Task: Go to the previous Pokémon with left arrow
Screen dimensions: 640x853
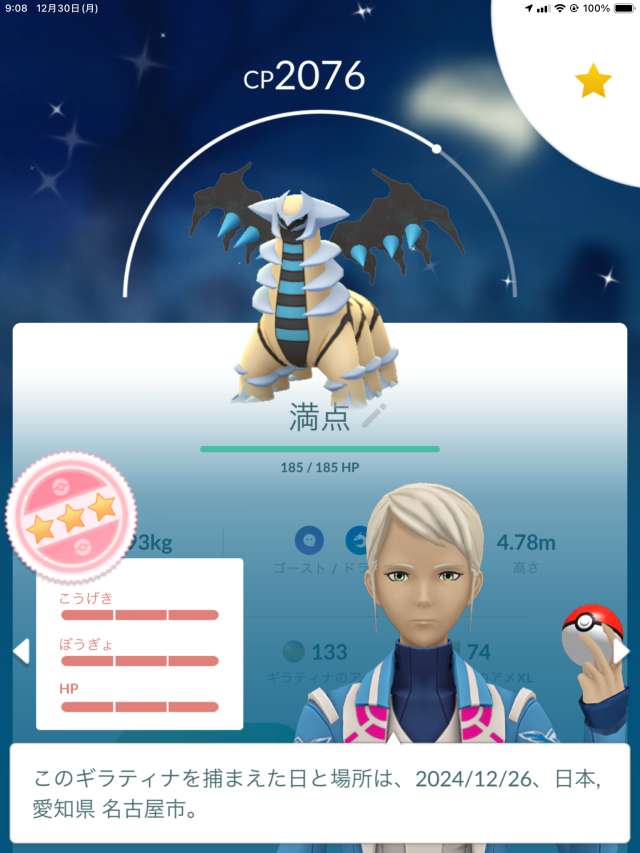Action: coord(20,651)
